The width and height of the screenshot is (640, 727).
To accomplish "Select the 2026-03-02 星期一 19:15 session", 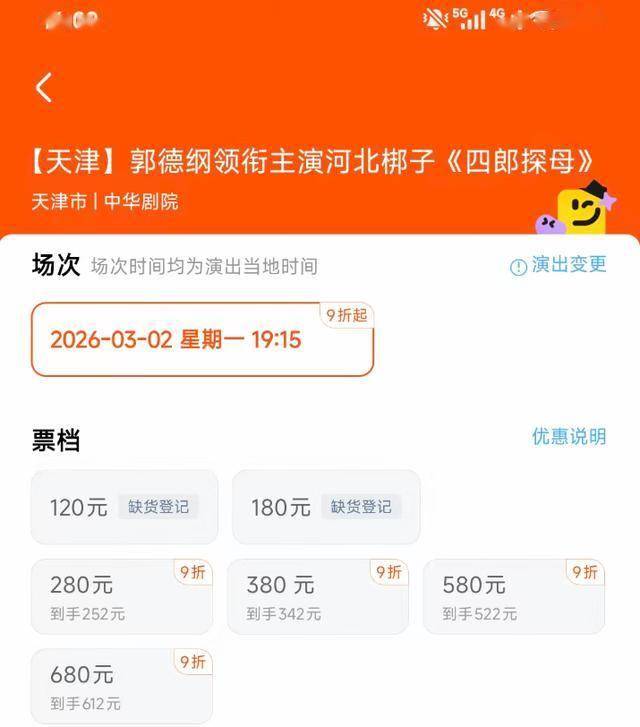I will pos(202,340).
